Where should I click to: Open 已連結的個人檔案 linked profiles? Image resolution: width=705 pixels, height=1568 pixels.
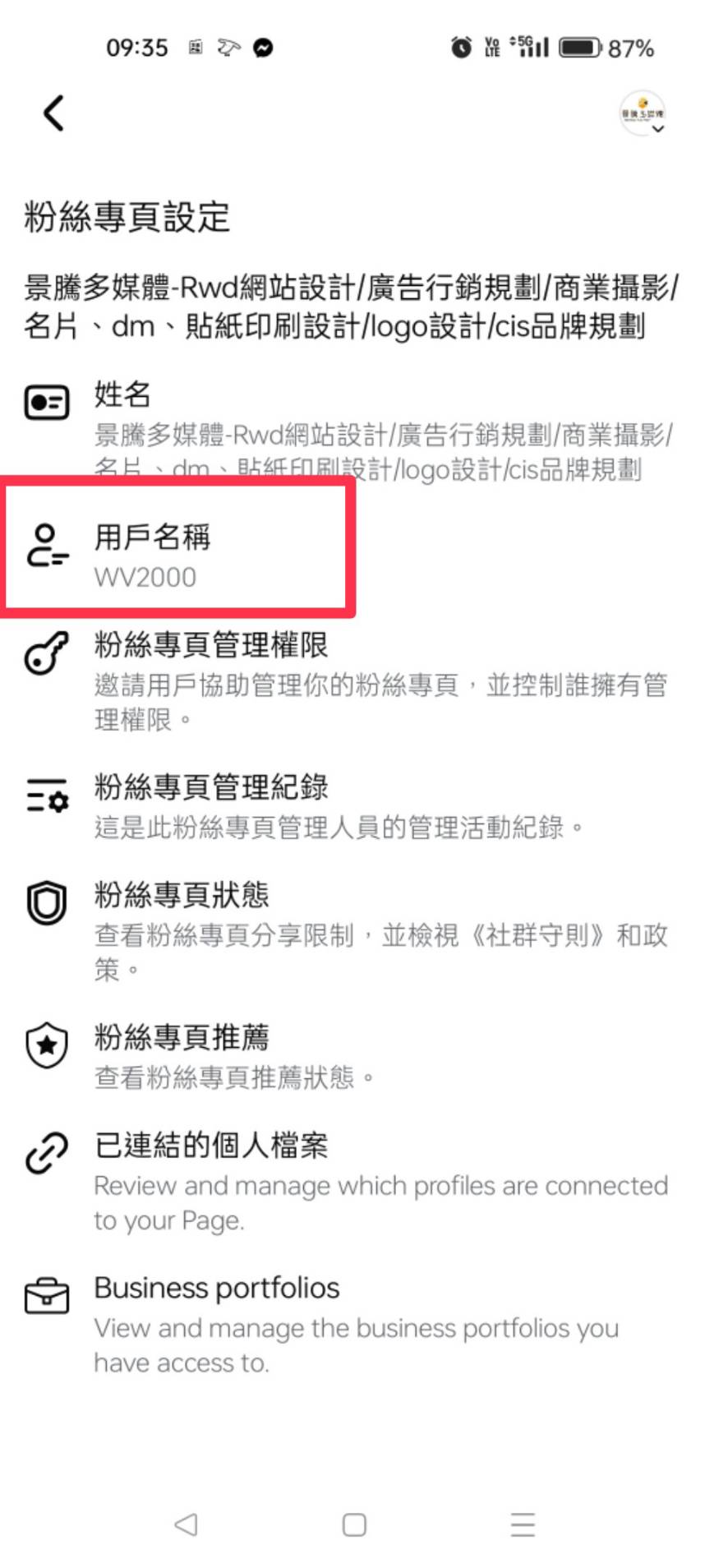(353, 1179)
